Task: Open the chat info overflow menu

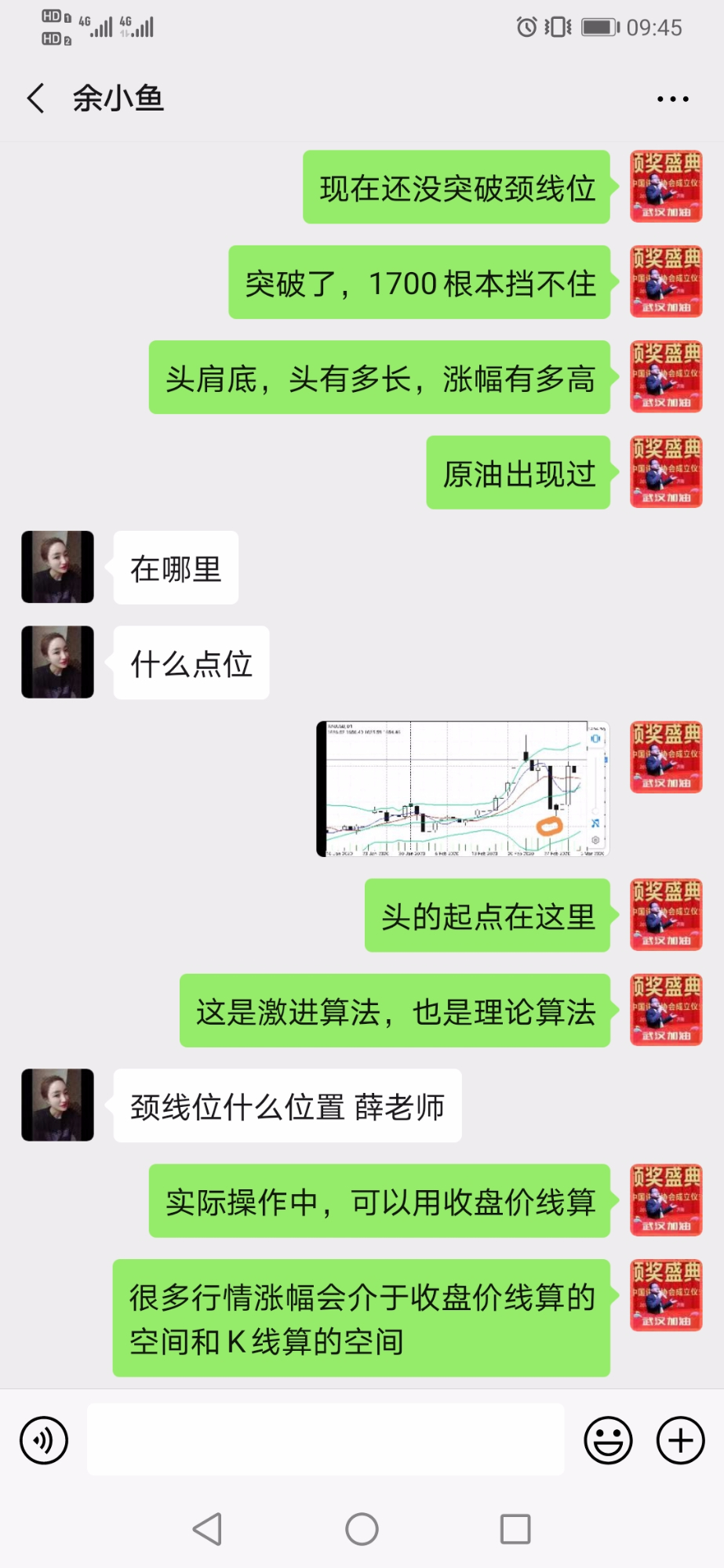Action: tap(672, 100)
